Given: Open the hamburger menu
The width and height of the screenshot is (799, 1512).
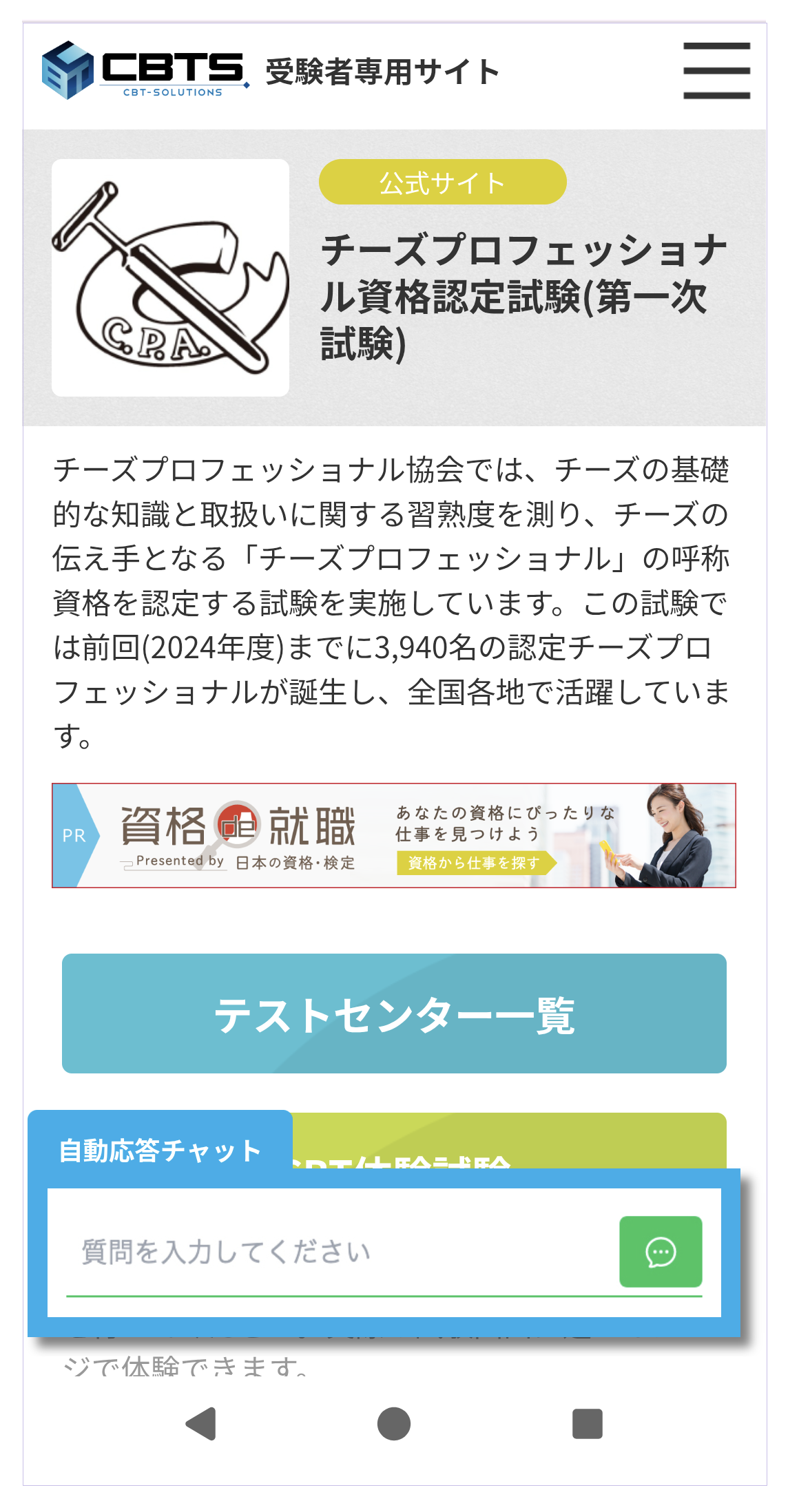Looking at the screenshot, I should click(716, 71).
